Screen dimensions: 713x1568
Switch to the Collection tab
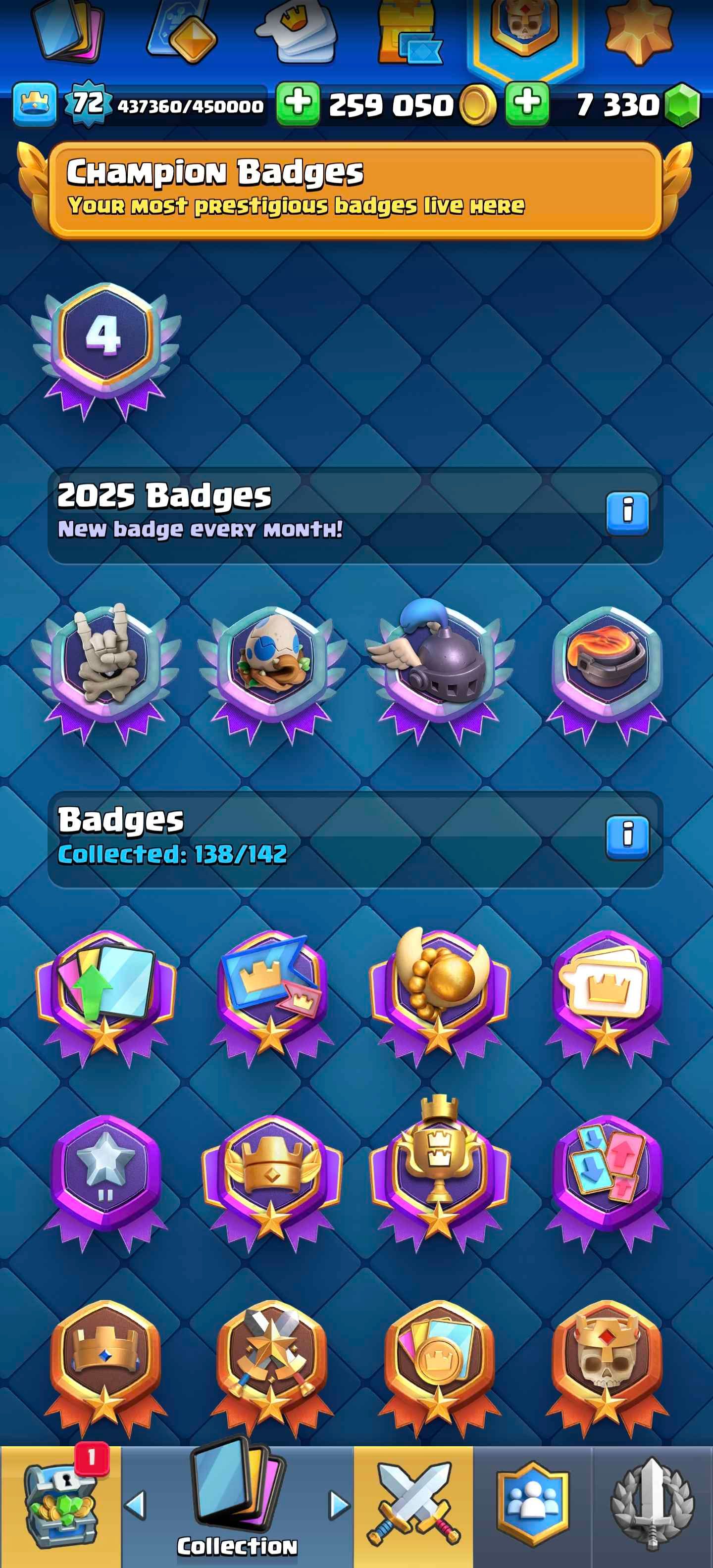pos(237,1504)
